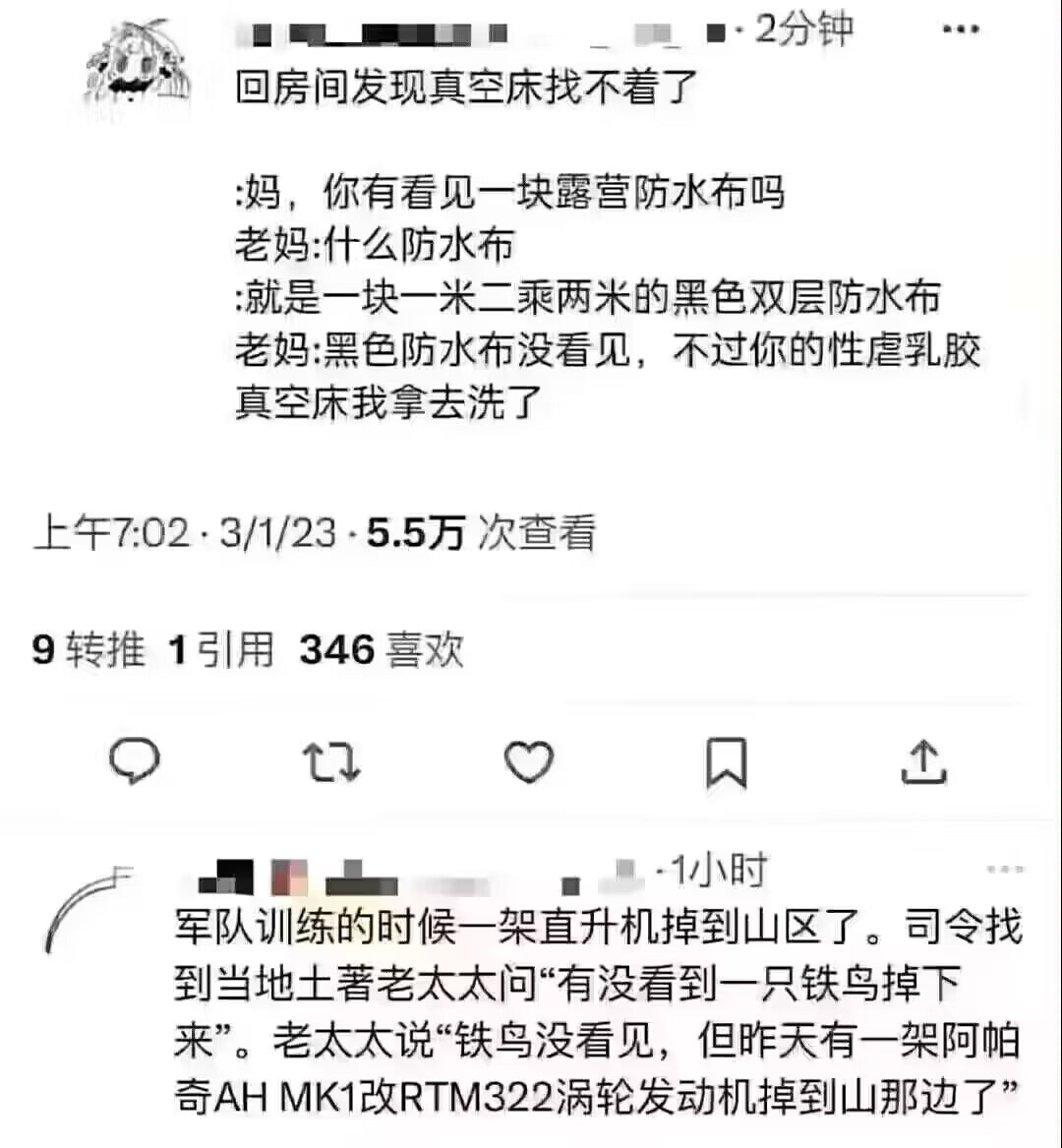See who gave the 346 likes
Screen dimensions: 1062x1148
(381, 650)
